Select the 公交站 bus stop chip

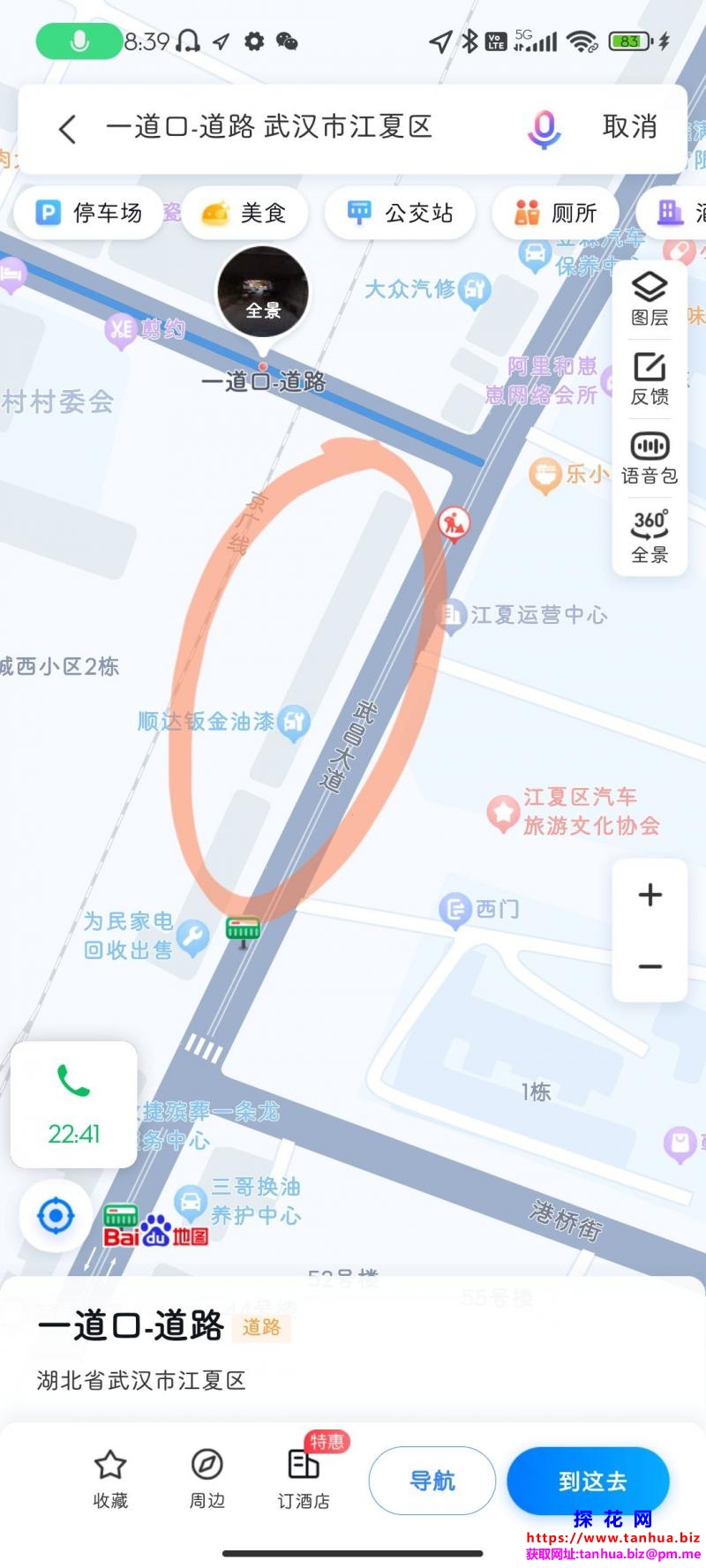[x=401, y=213]
